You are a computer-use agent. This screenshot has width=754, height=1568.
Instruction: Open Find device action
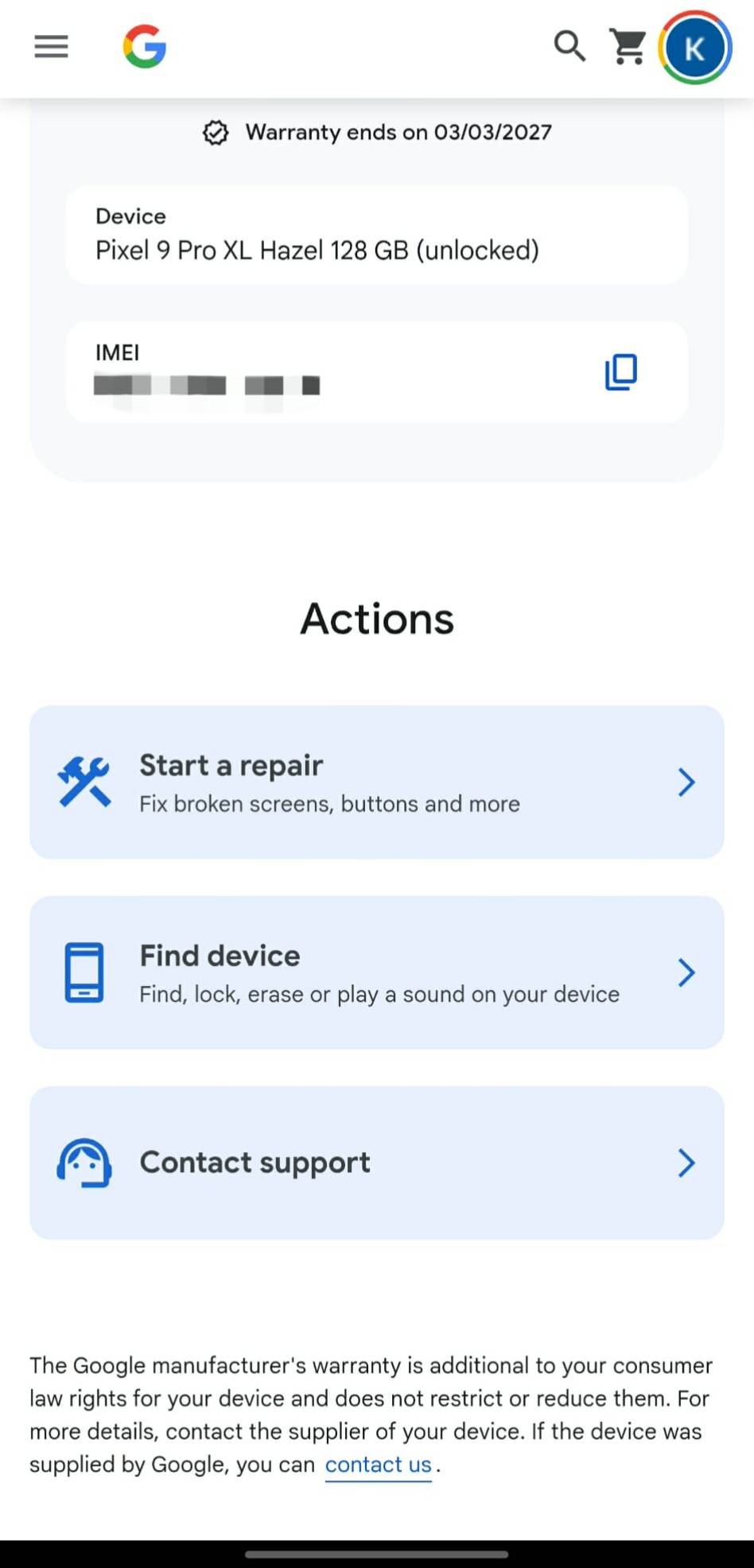click(x=376, y=972)
